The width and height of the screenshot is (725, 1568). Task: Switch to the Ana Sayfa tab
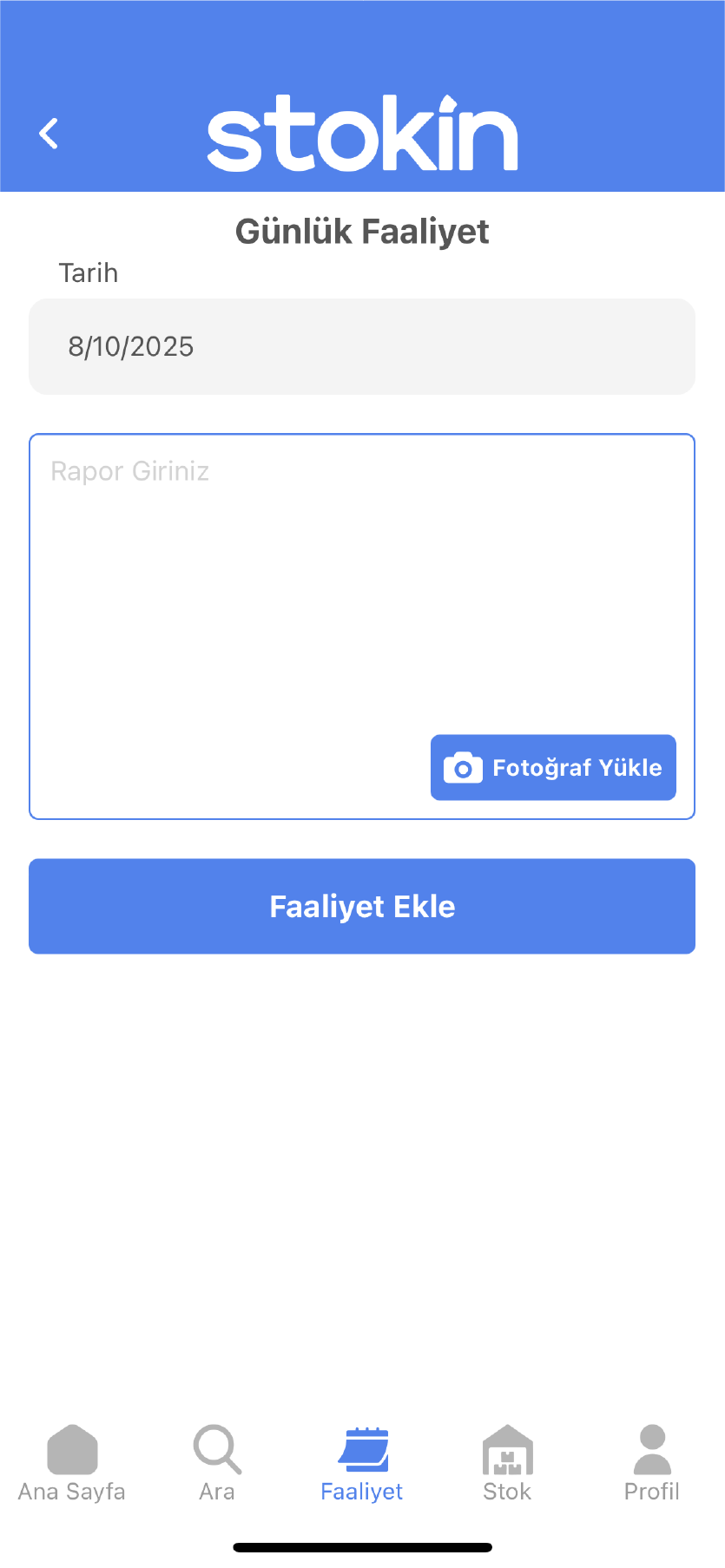[x=72, y=1463]
